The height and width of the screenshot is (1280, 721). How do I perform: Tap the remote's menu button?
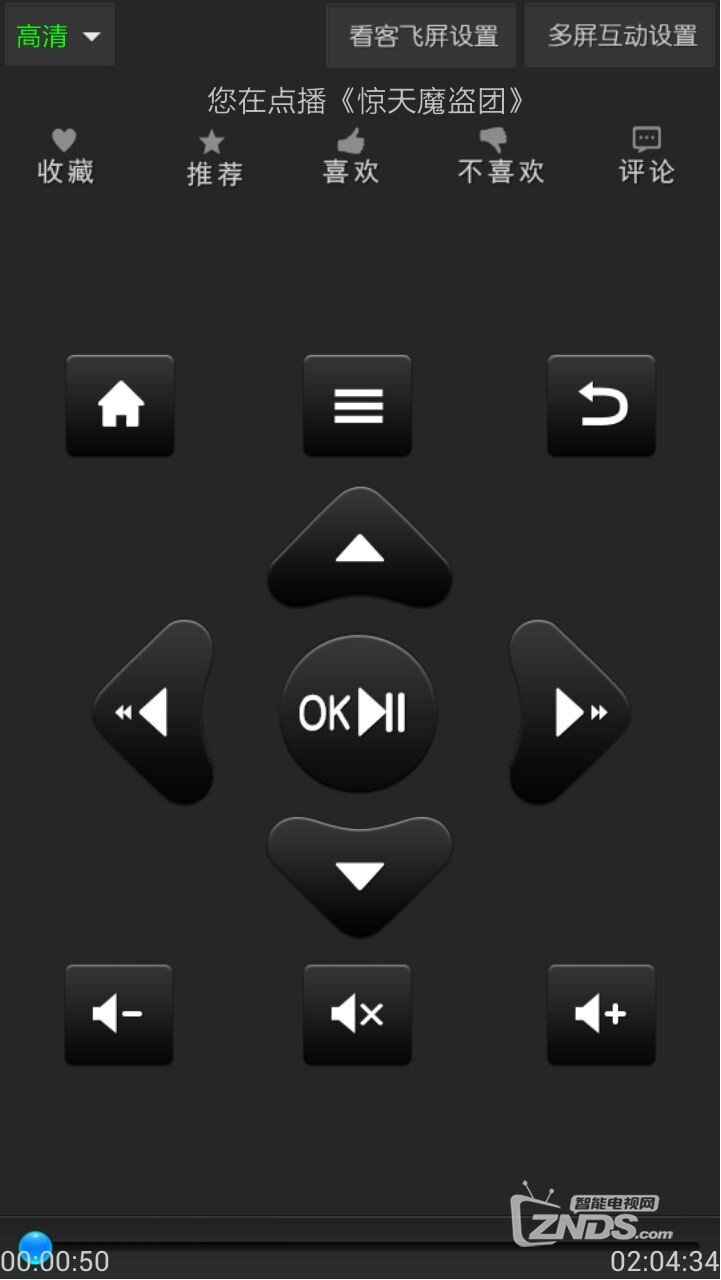pos(358,406)
